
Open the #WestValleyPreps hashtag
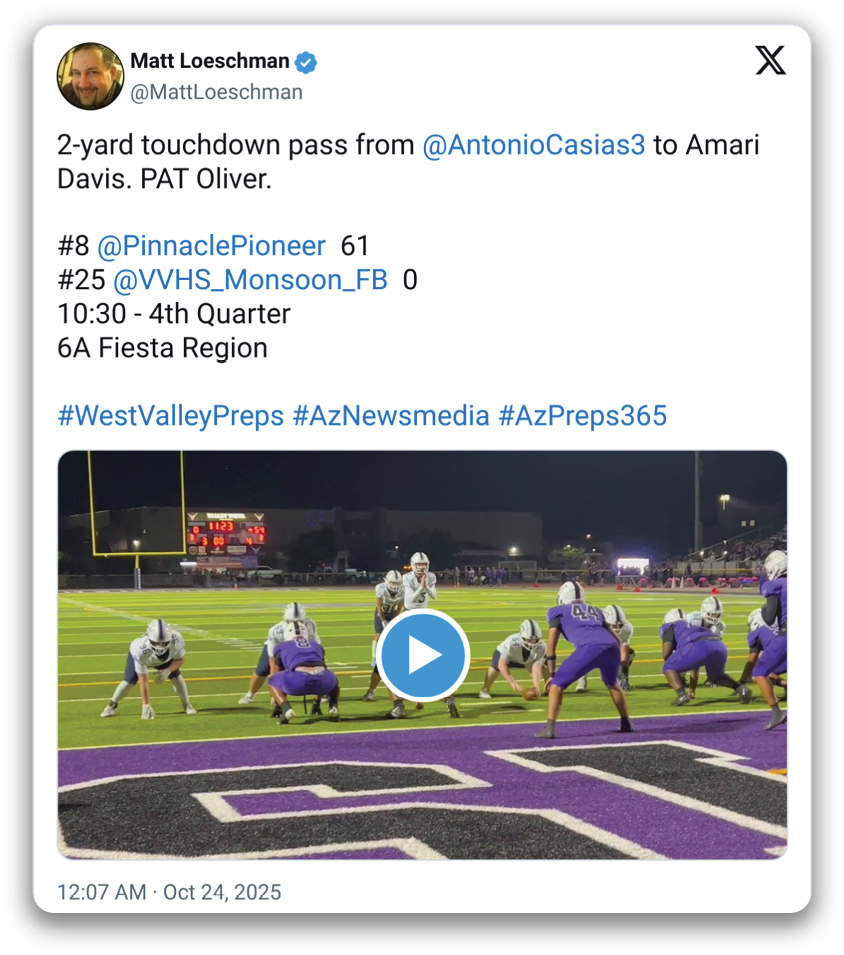[170, 416]
